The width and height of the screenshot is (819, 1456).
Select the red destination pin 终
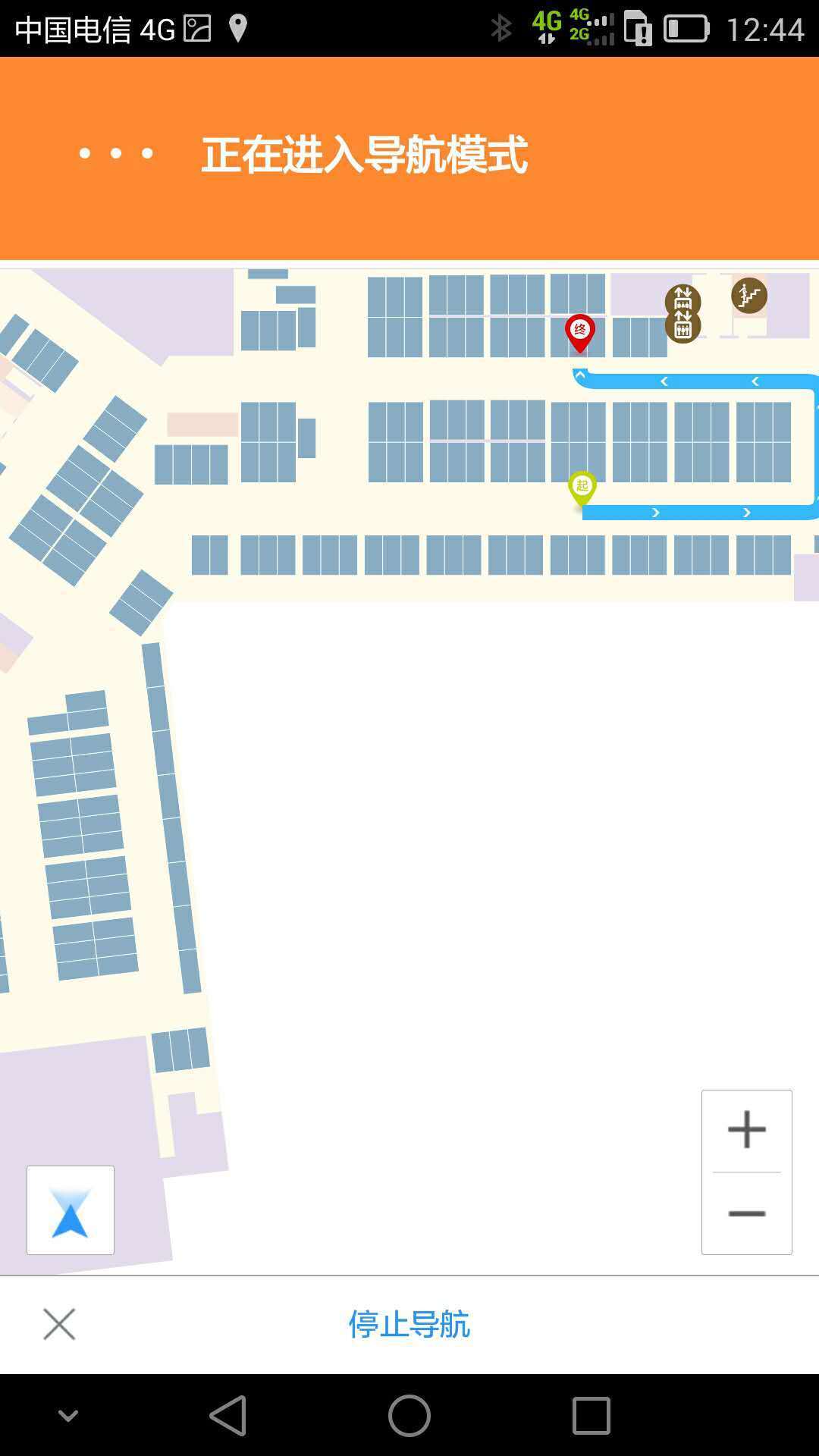click(x=580, y=331)
